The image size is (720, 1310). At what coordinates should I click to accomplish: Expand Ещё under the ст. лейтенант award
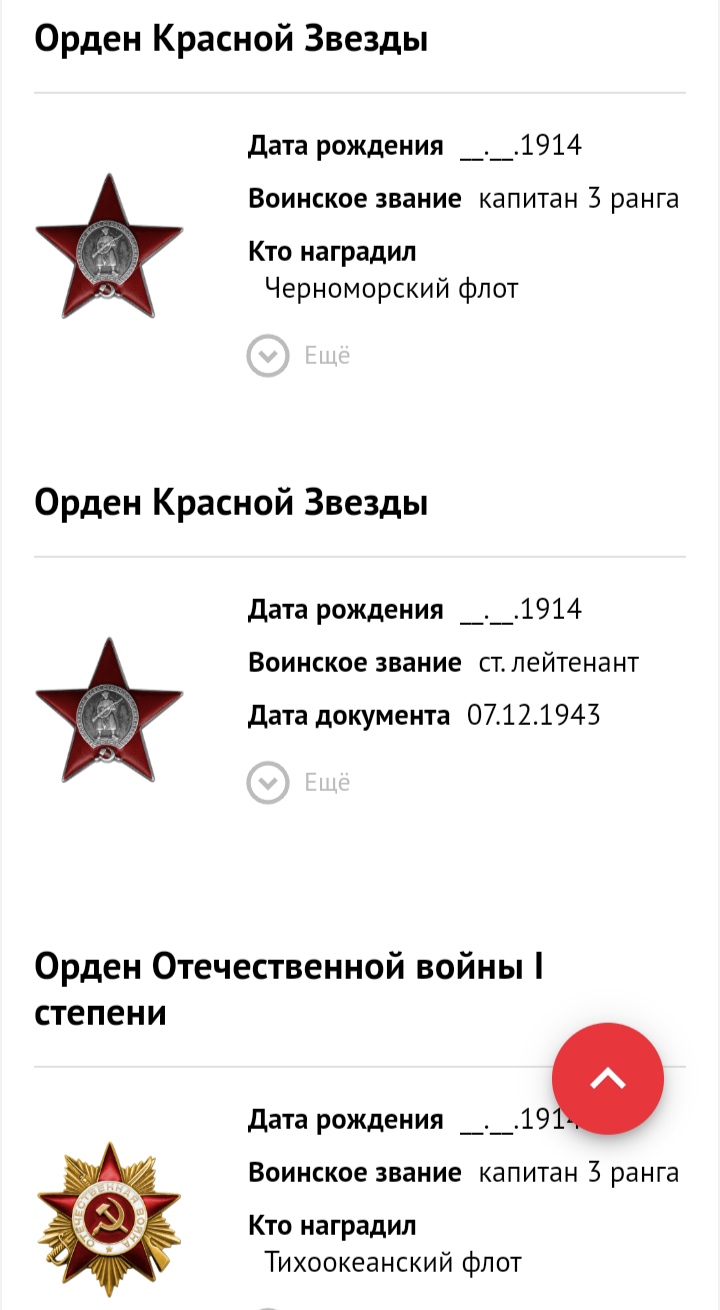point(298,783)
